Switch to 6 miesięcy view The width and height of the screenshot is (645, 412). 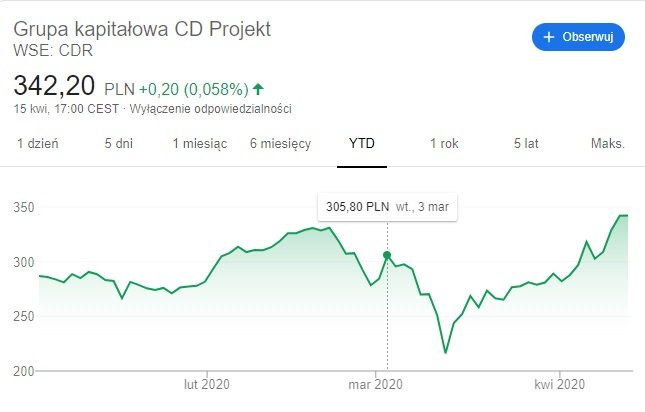[x=280, y=143]
